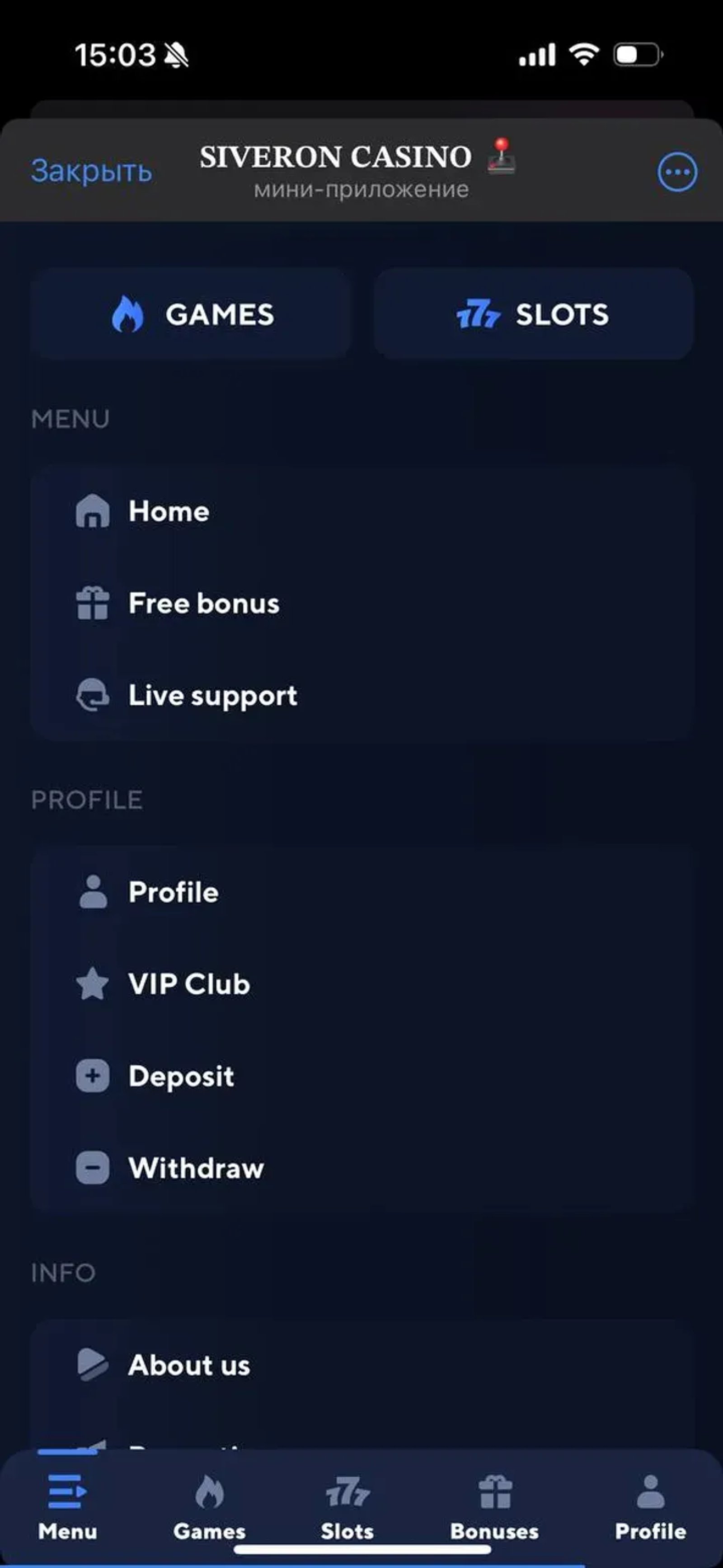Switch to the Games tab in bottom bar
The height and width of the screenshot is (1568, 723).
[209, 1506]
